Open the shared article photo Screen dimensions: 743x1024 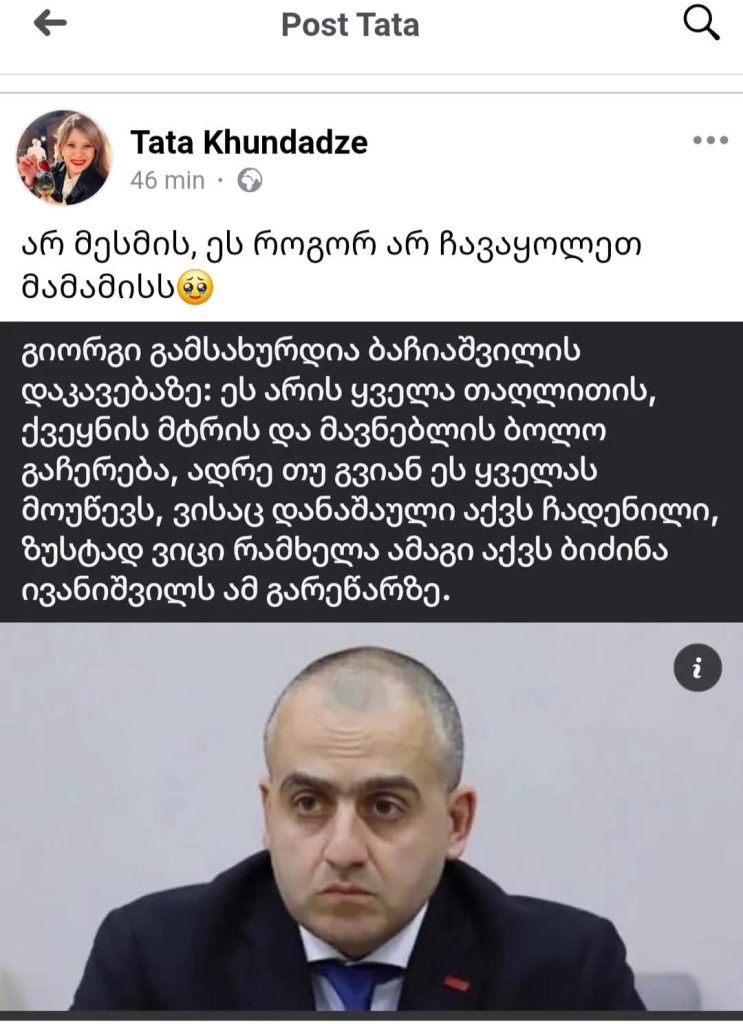point(371,820)
